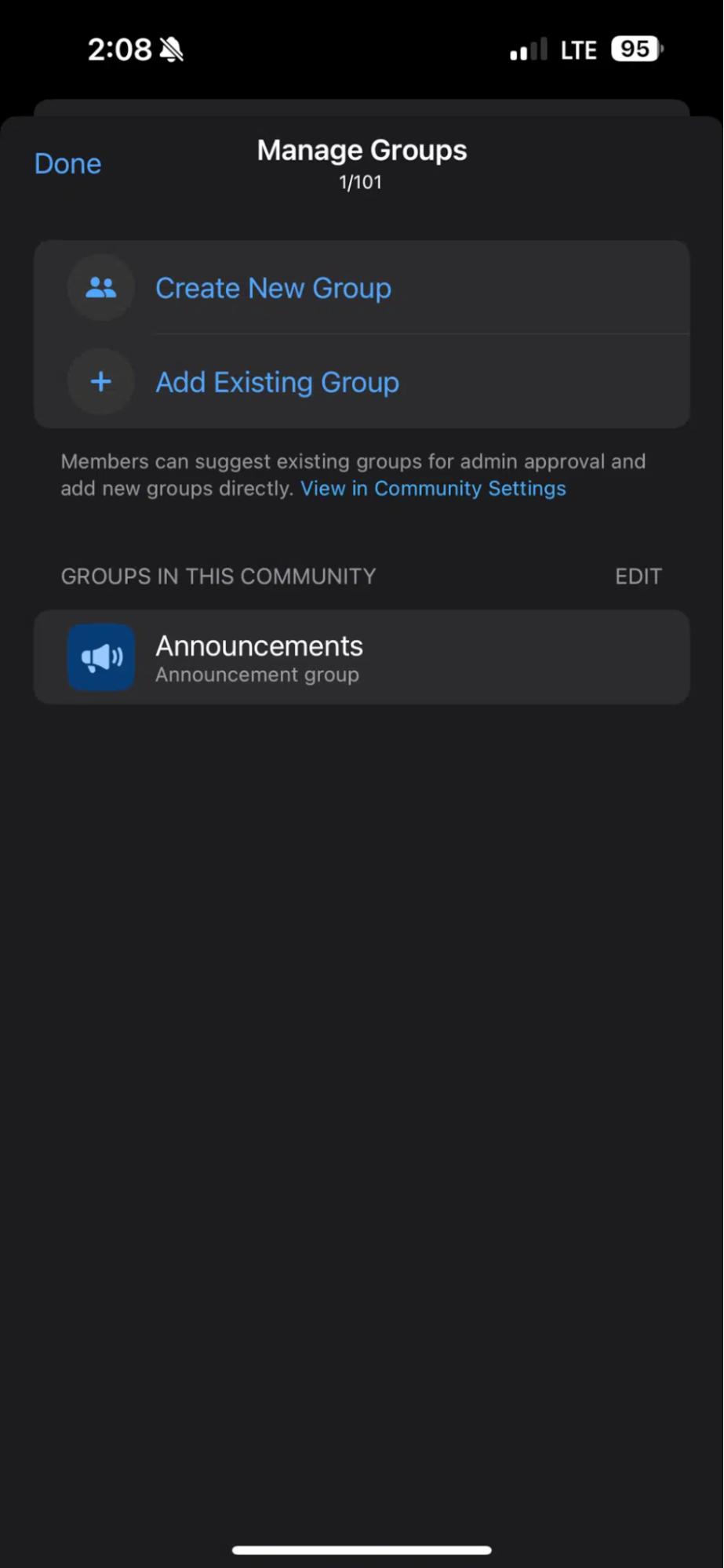The width and height of the screenshot is (724, 1568).
Task: Add an existing group
Action: click(x=277, y=382)
